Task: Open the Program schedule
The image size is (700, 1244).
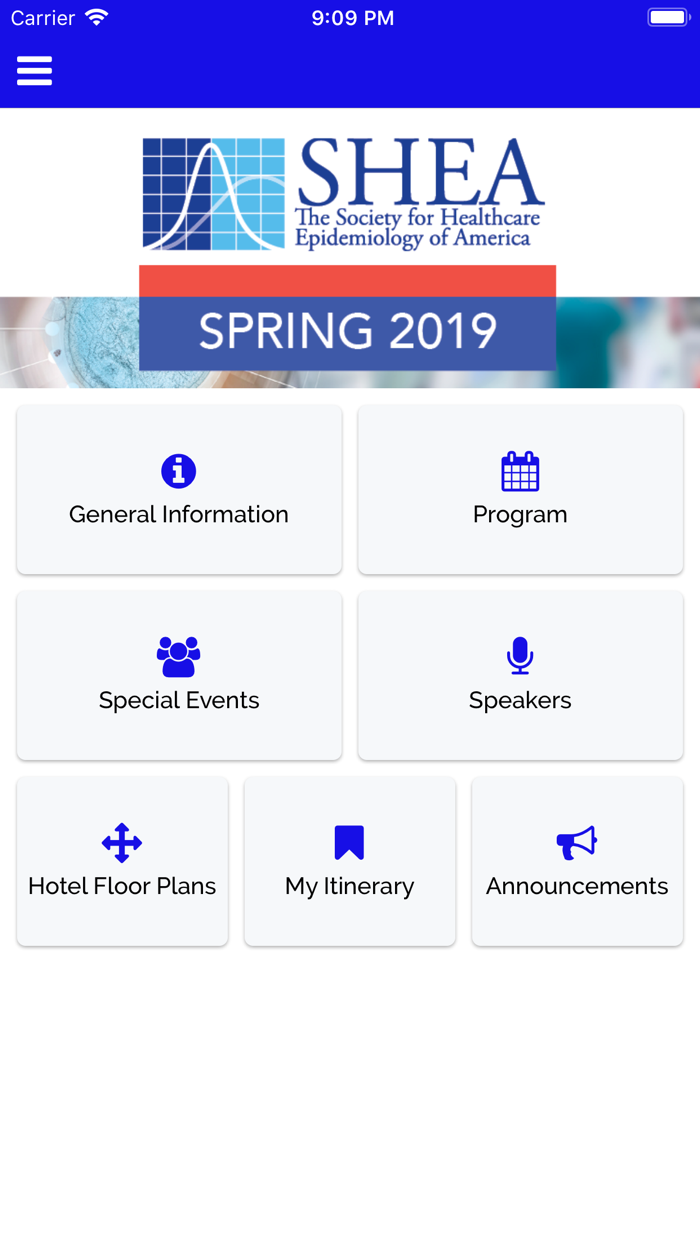Action: tap(520, 490)
